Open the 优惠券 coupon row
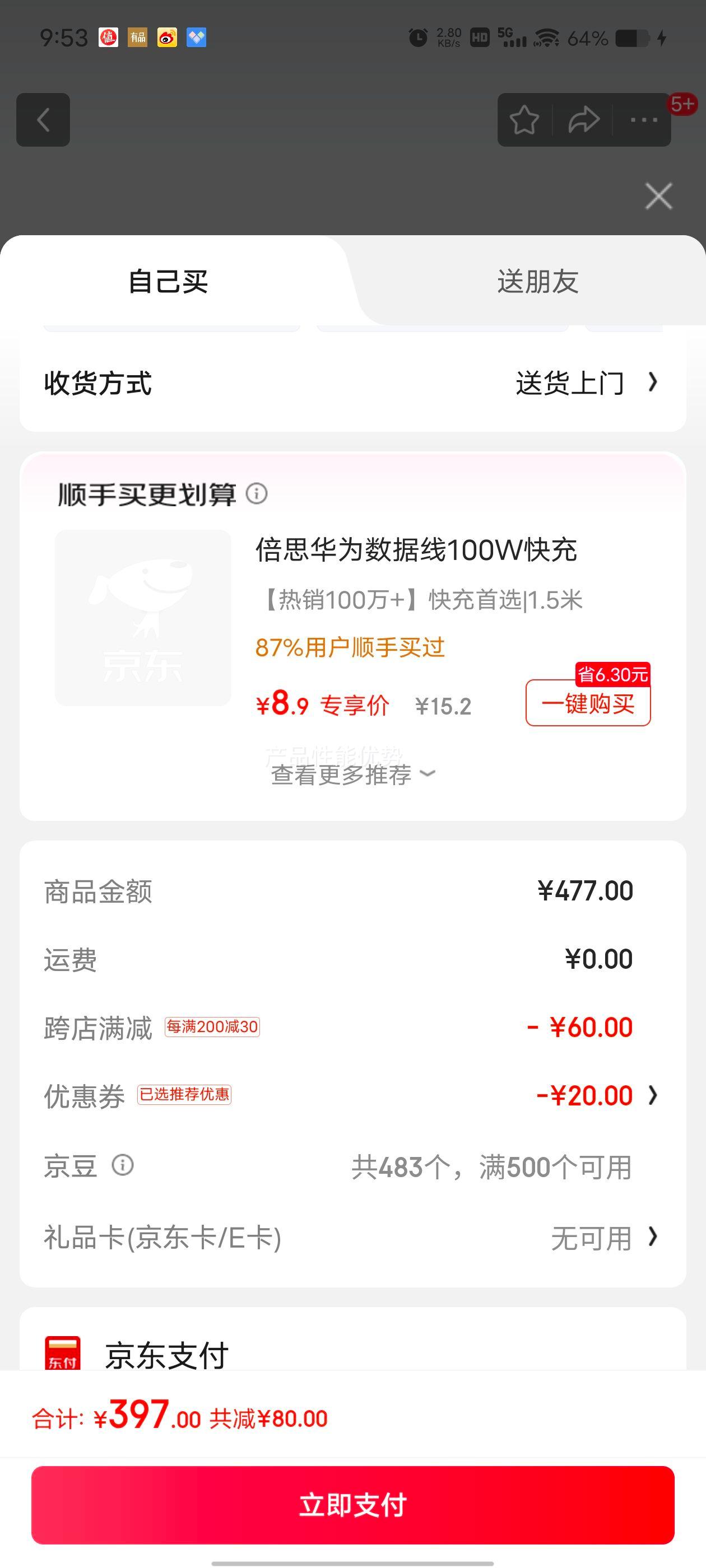The width and height of the screenshot is (706, 1568). pyautogui.click(x=352, y=1096)
